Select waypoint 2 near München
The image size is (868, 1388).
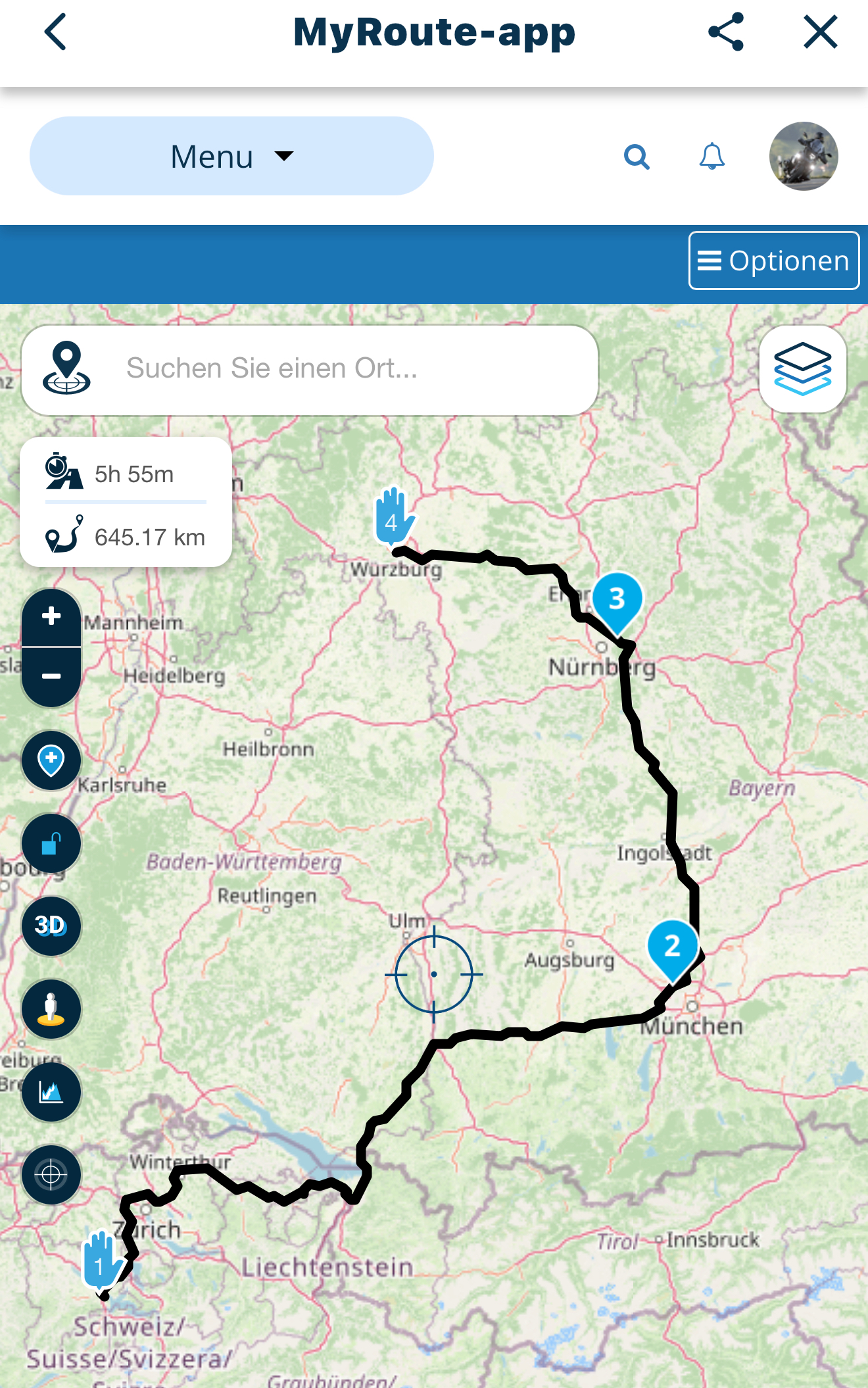coord(672,947)
